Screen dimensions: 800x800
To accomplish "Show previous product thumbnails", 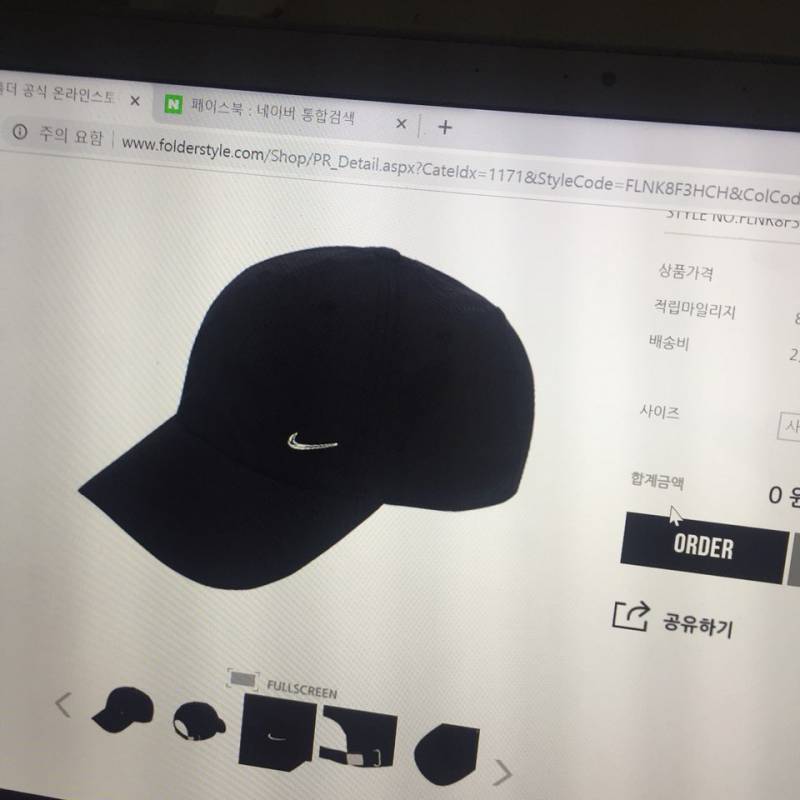I will (x=63, y=705).
